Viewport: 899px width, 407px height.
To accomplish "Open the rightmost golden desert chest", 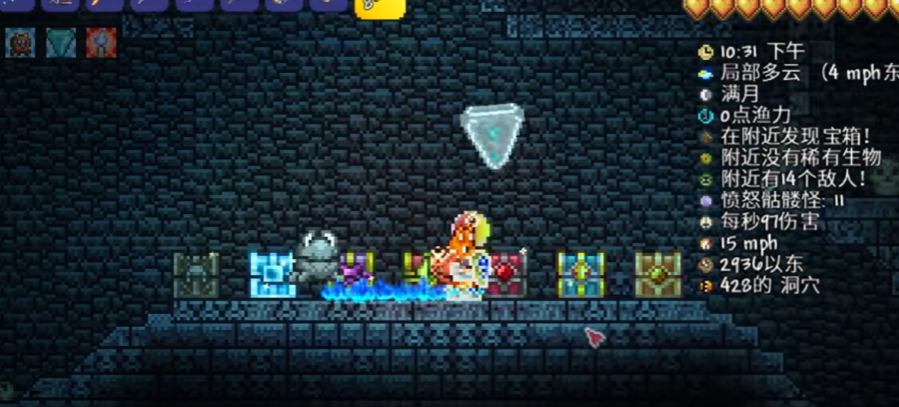I will pos(658,274).
